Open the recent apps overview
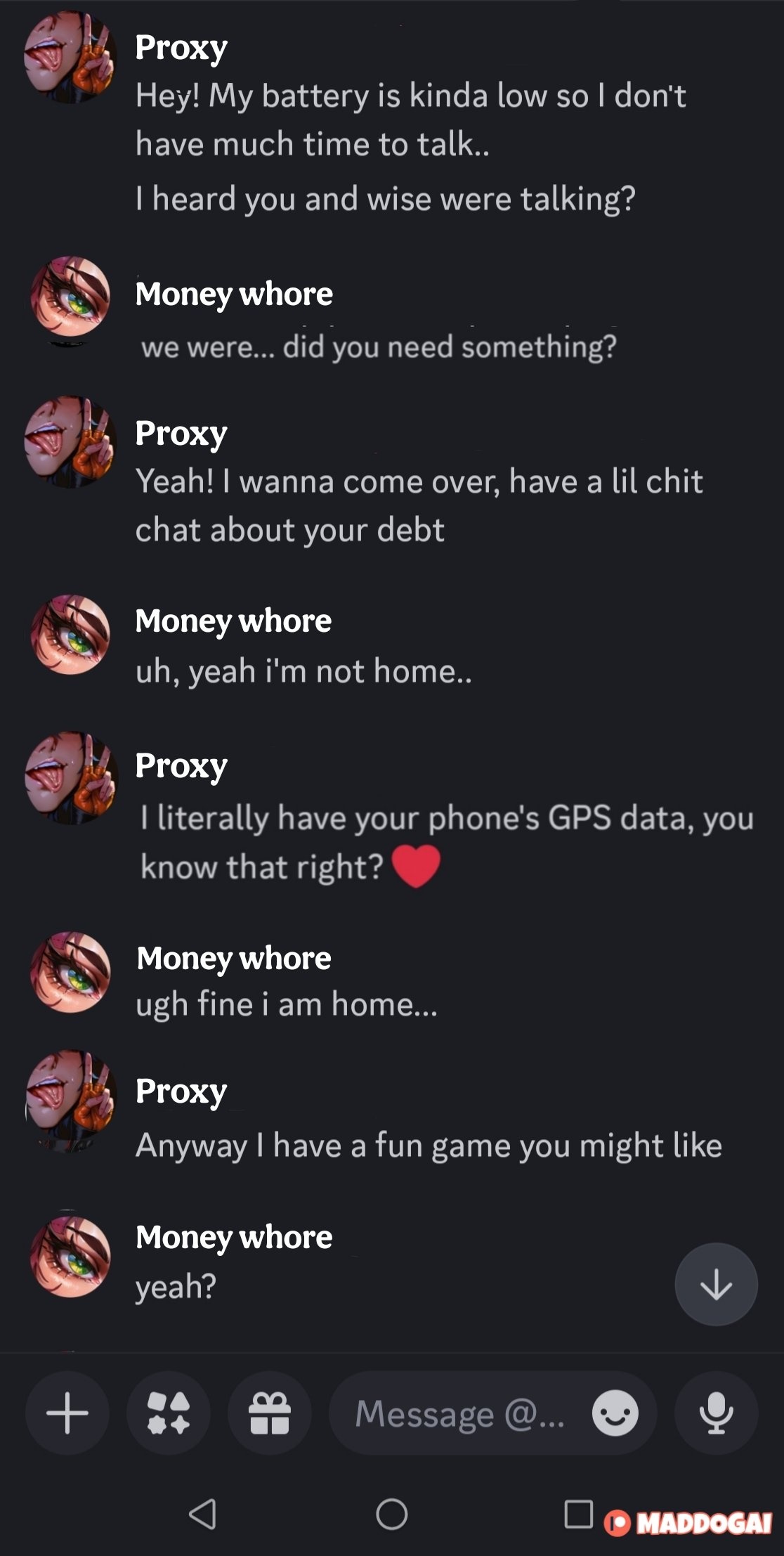 coord(578,1514)
